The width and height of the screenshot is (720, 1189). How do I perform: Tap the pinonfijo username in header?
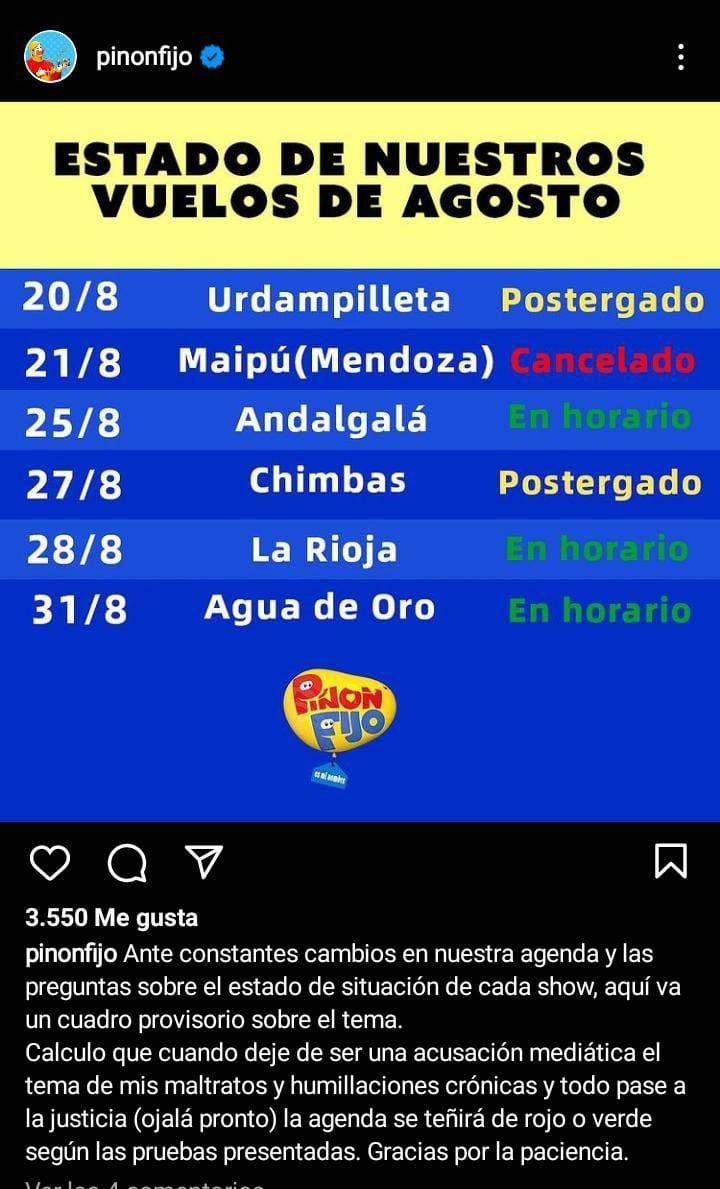pos(144,57)
